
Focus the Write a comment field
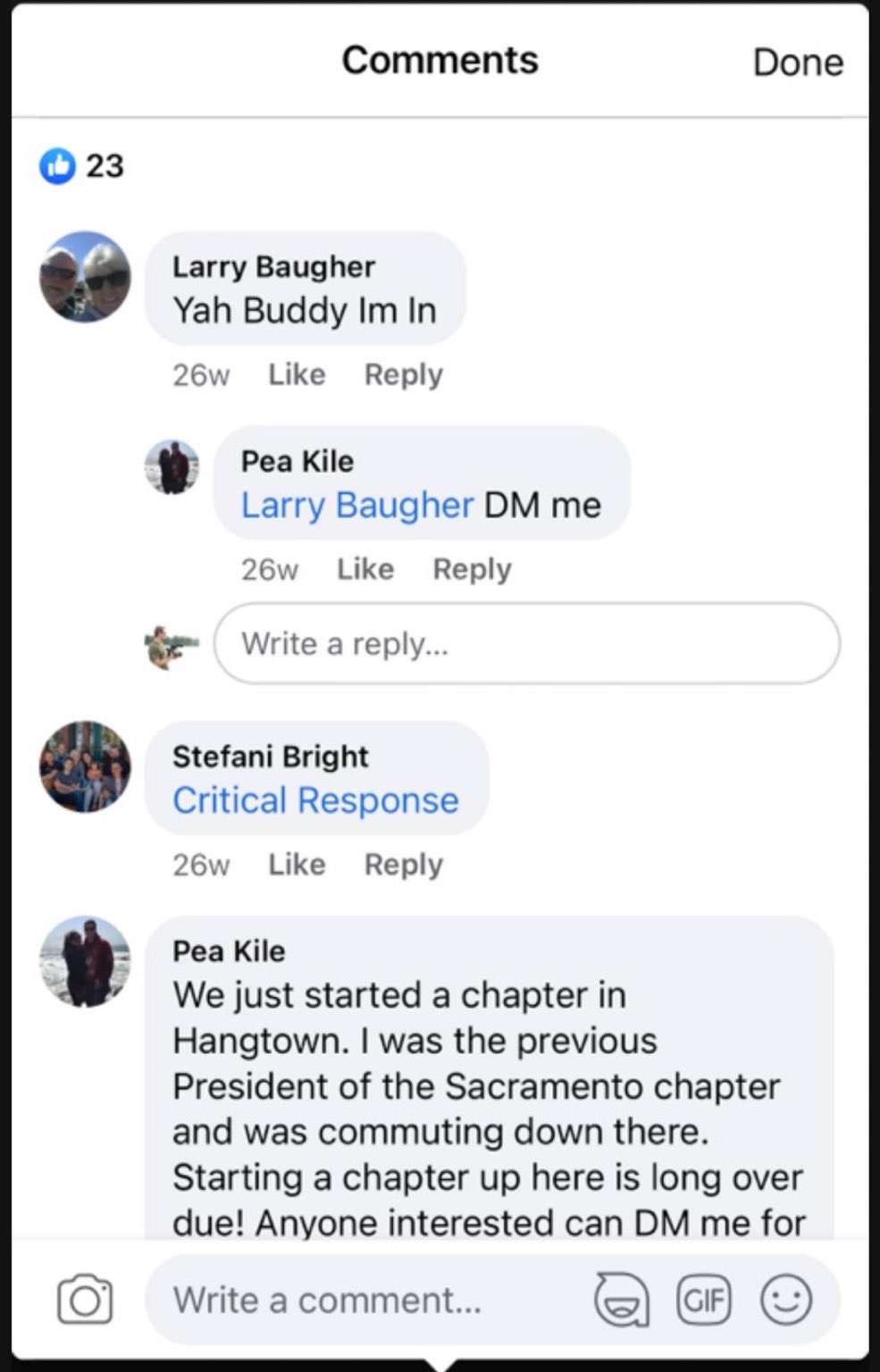coord(357,1300)
